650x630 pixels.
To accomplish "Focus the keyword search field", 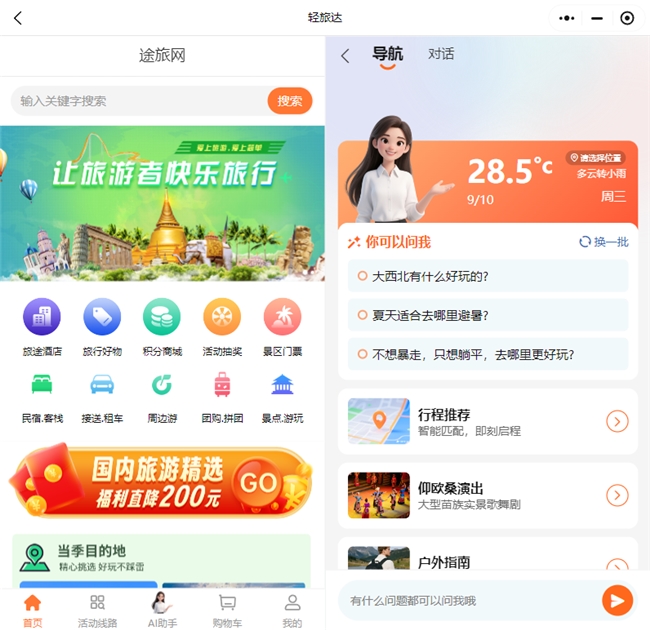I will [140, 101].
